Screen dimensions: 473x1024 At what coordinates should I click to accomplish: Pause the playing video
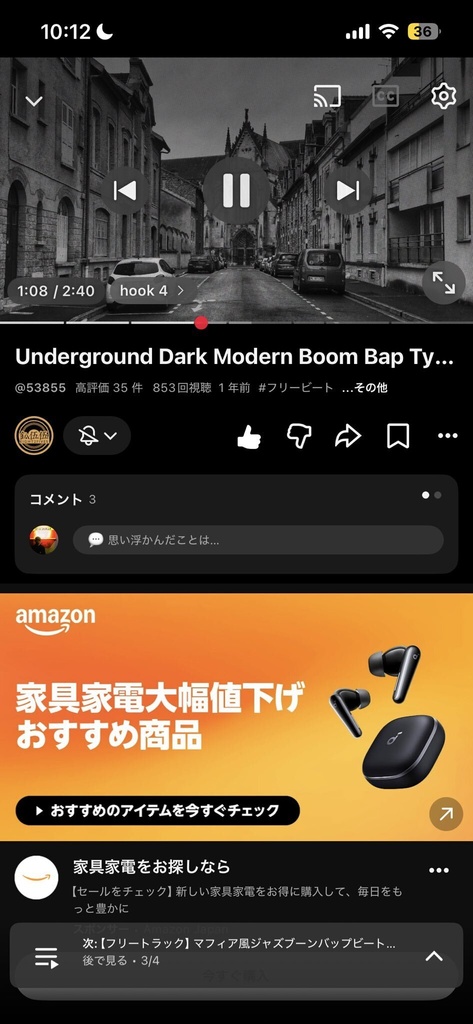236,190
